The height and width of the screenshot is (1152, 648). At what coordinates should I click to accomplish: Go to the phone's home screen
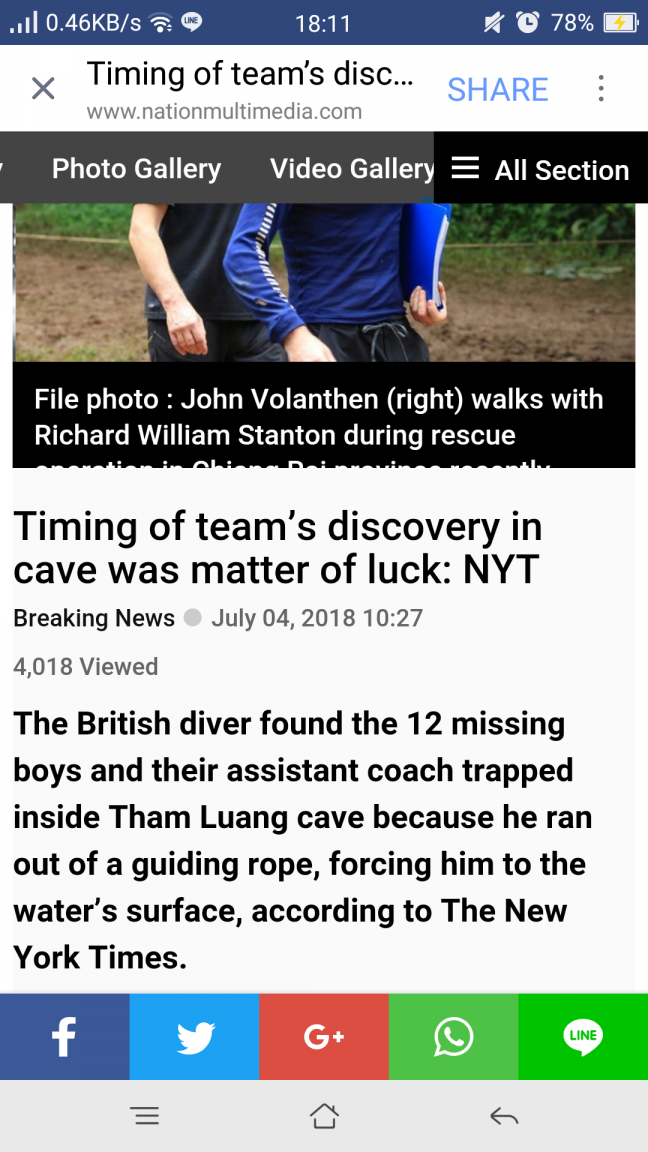(324, 1116)
